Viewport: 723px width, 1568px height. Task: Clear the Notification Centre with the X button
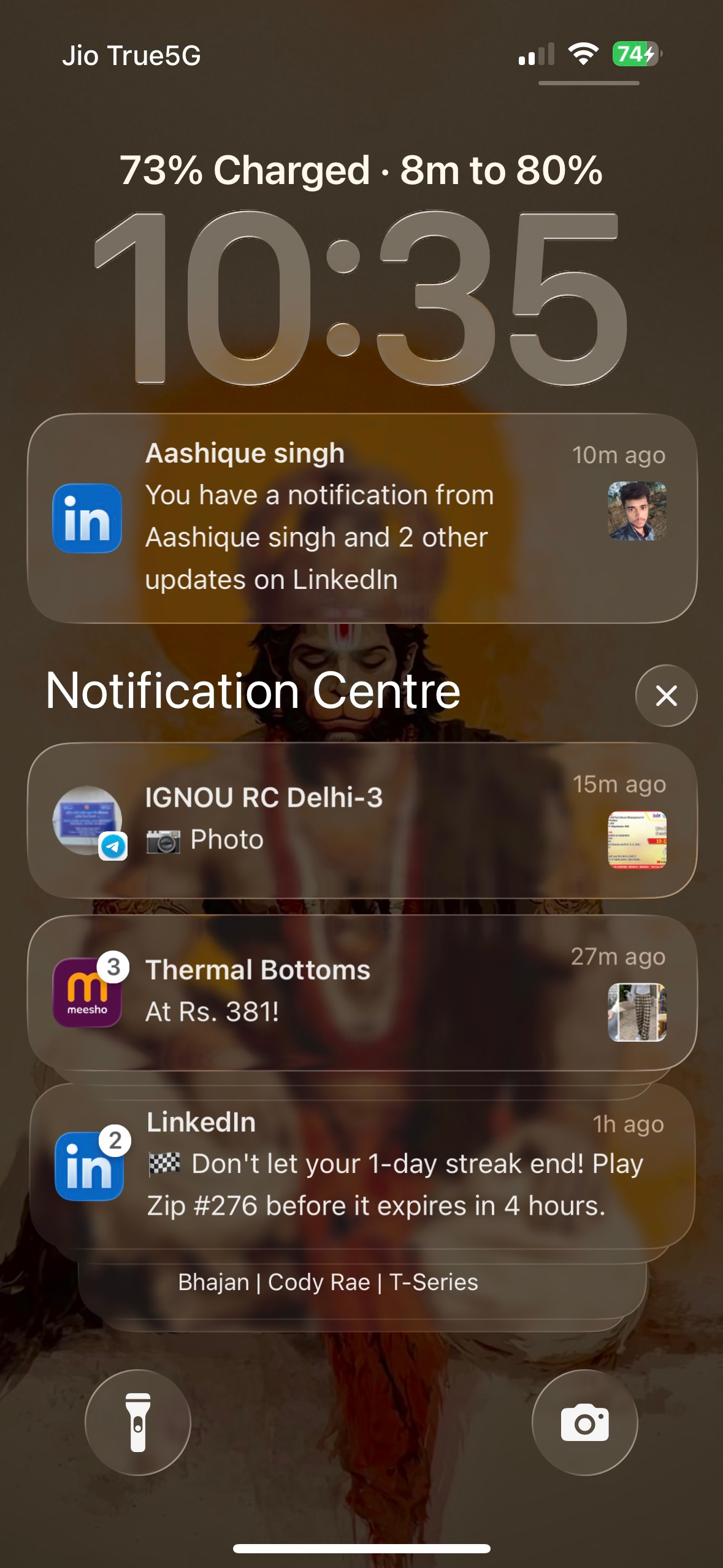pos(666,696)
